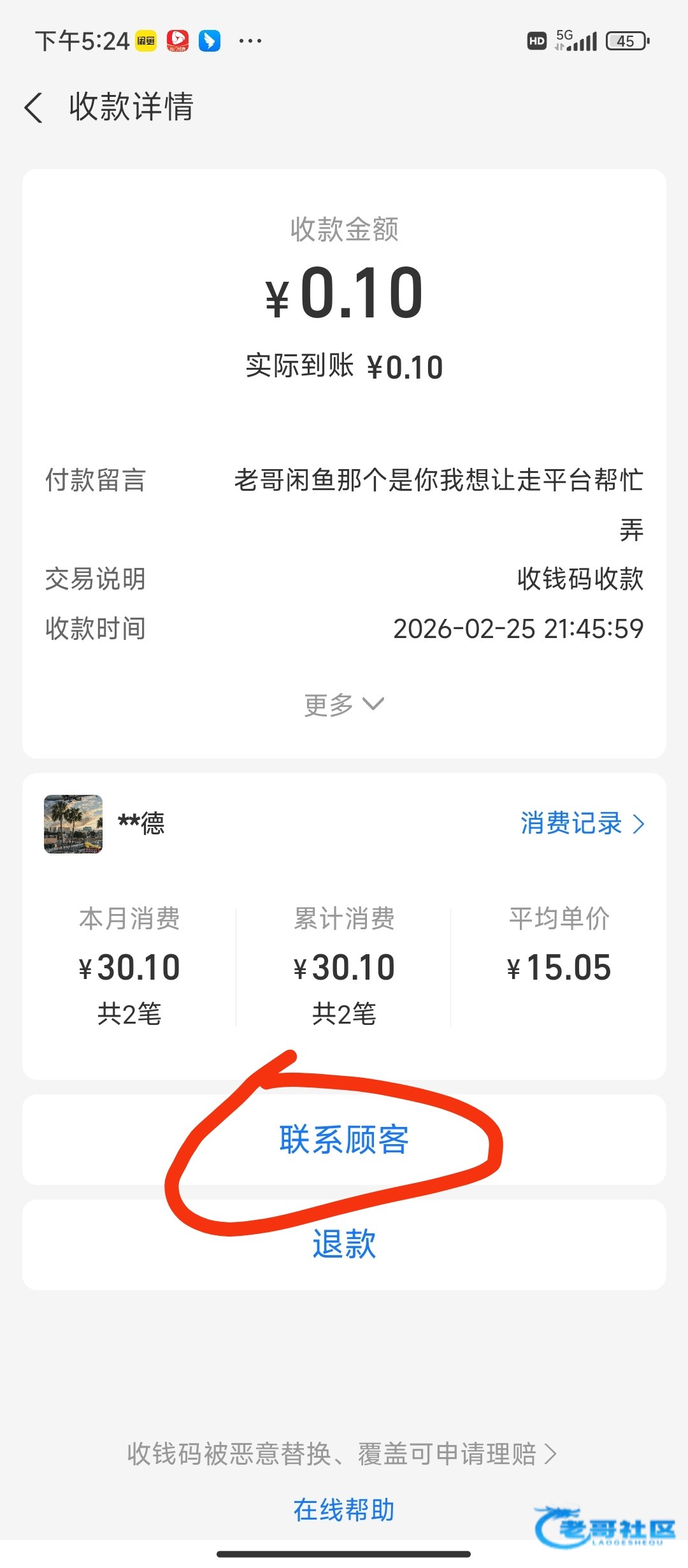Tap the 联系顾客 button
This screenshot has height=1568, width=688.
[x=344, y=1140]
